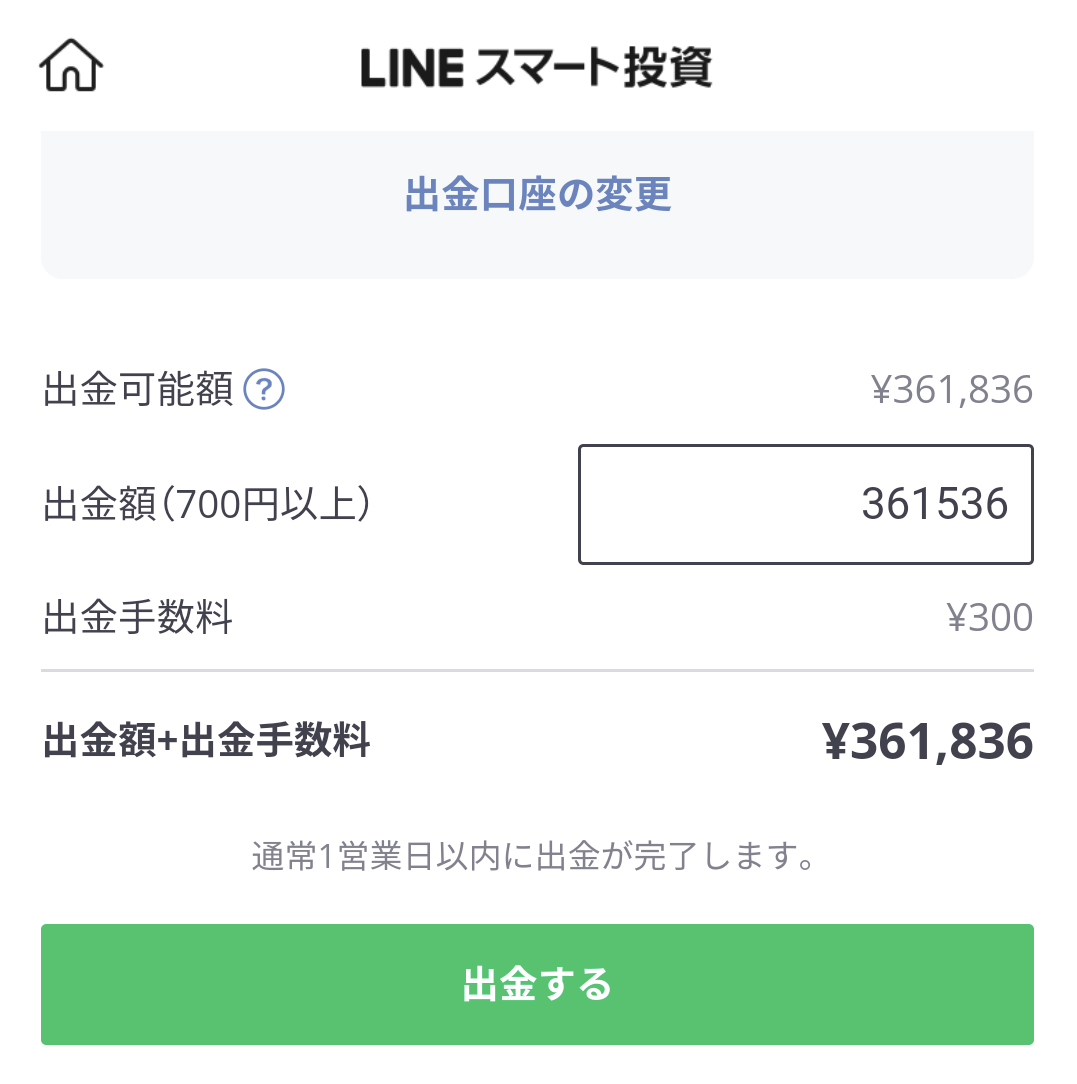Click the 出金手数料 fee label
Screen dimensions: 1077x1084
click(138, 617)
